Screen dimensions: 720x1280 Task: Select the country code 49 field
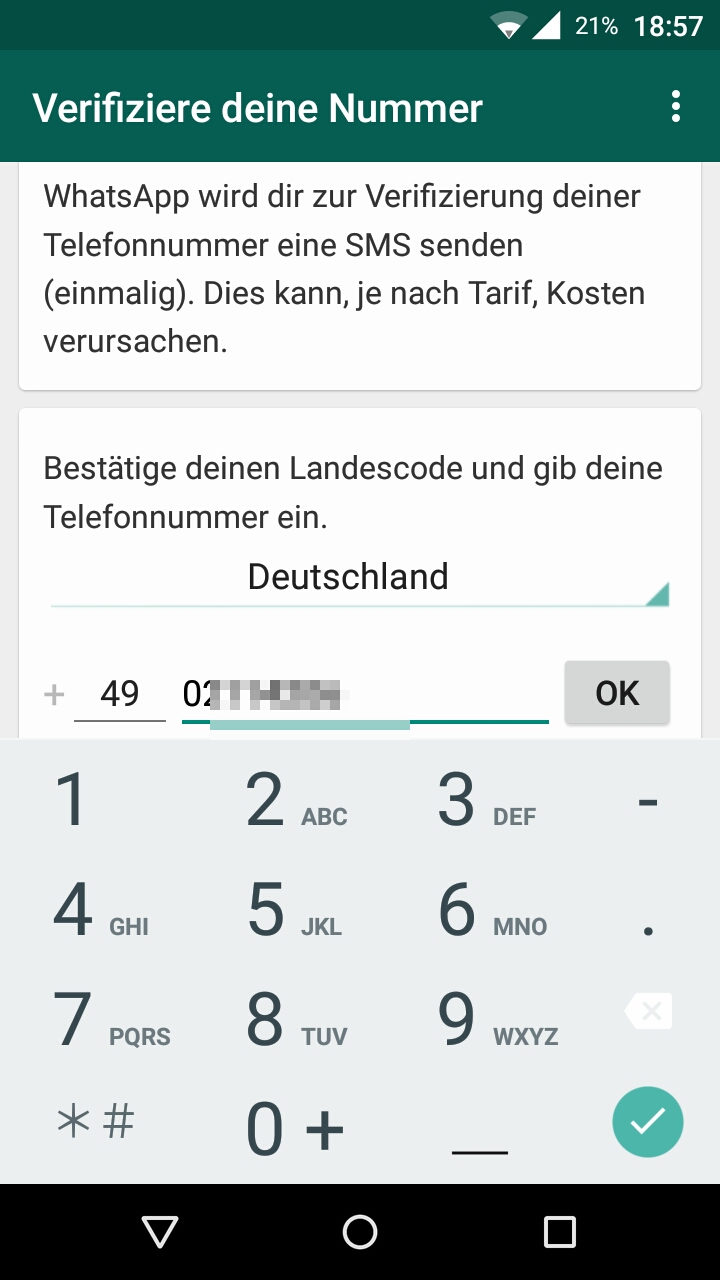[x=120, y=693]
